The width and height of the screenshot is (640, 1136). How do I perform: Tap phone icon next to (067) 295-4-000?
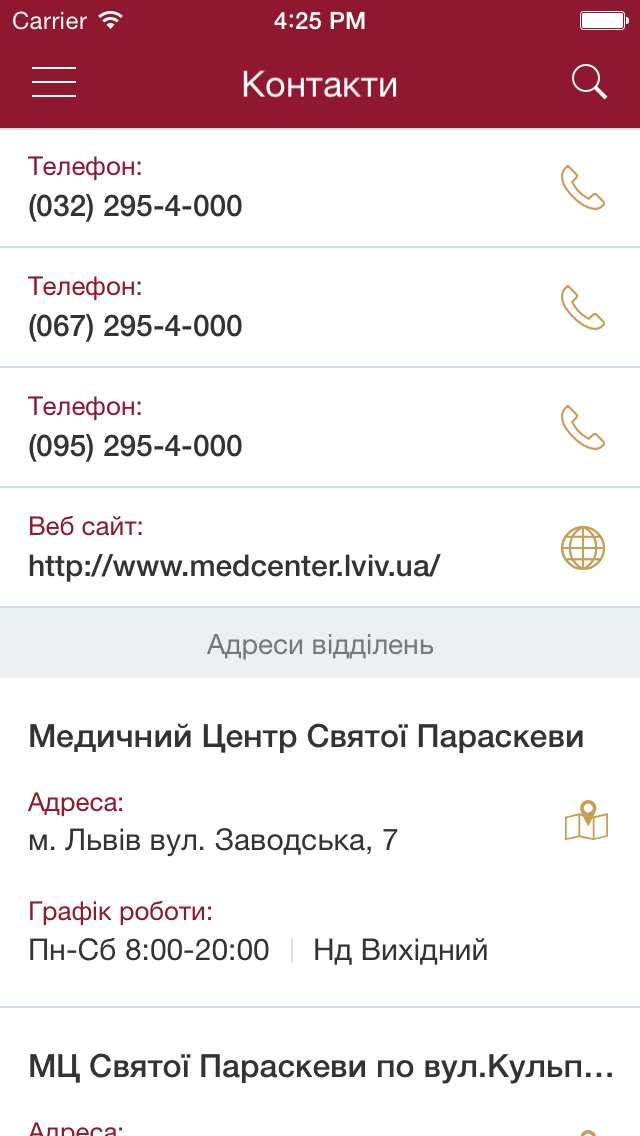tap(583, 308)
